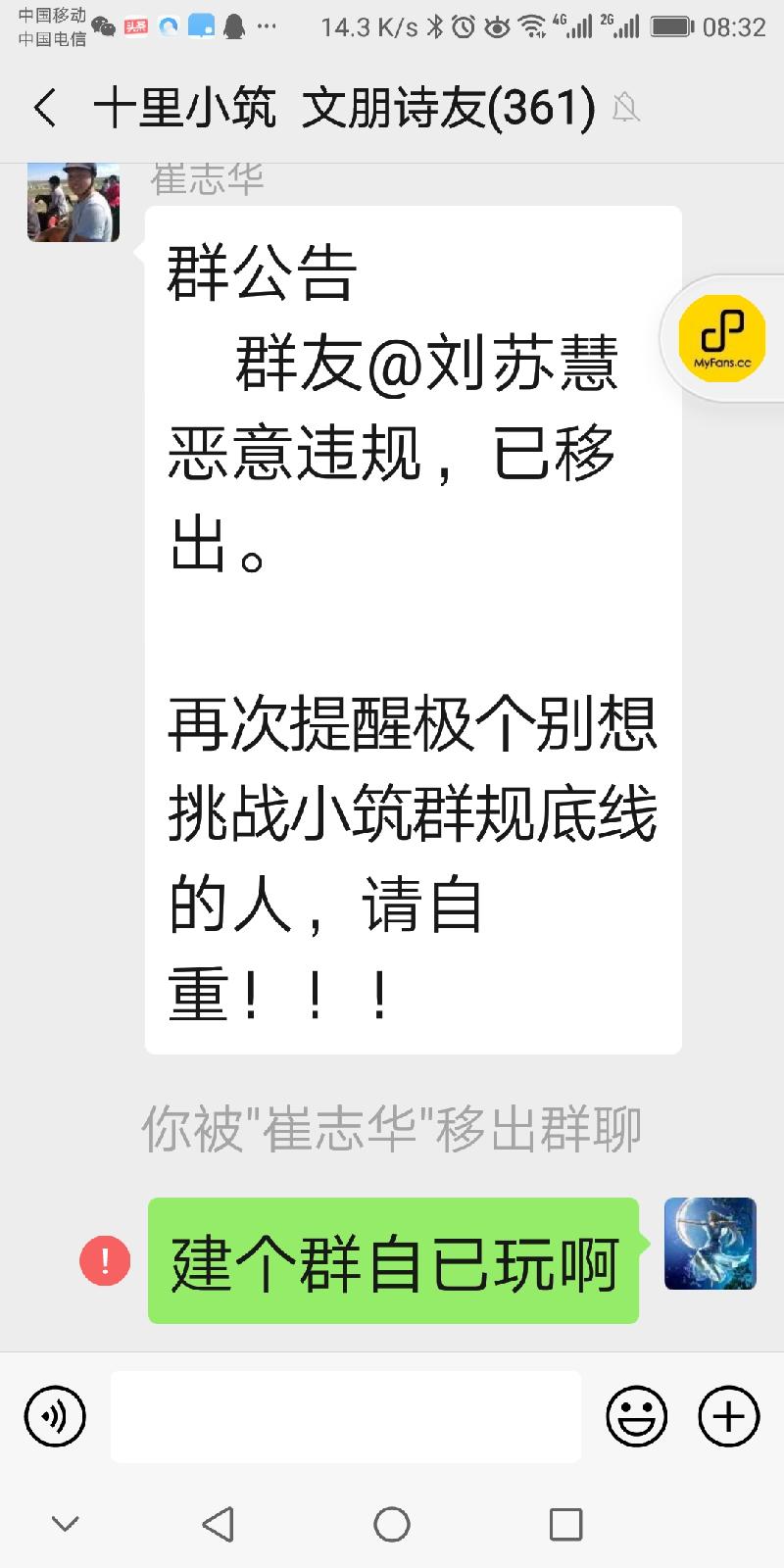Go back from the group chat
Image resolution: width=784 pixels, height=1568 pixels.
[x=45, y=108]
